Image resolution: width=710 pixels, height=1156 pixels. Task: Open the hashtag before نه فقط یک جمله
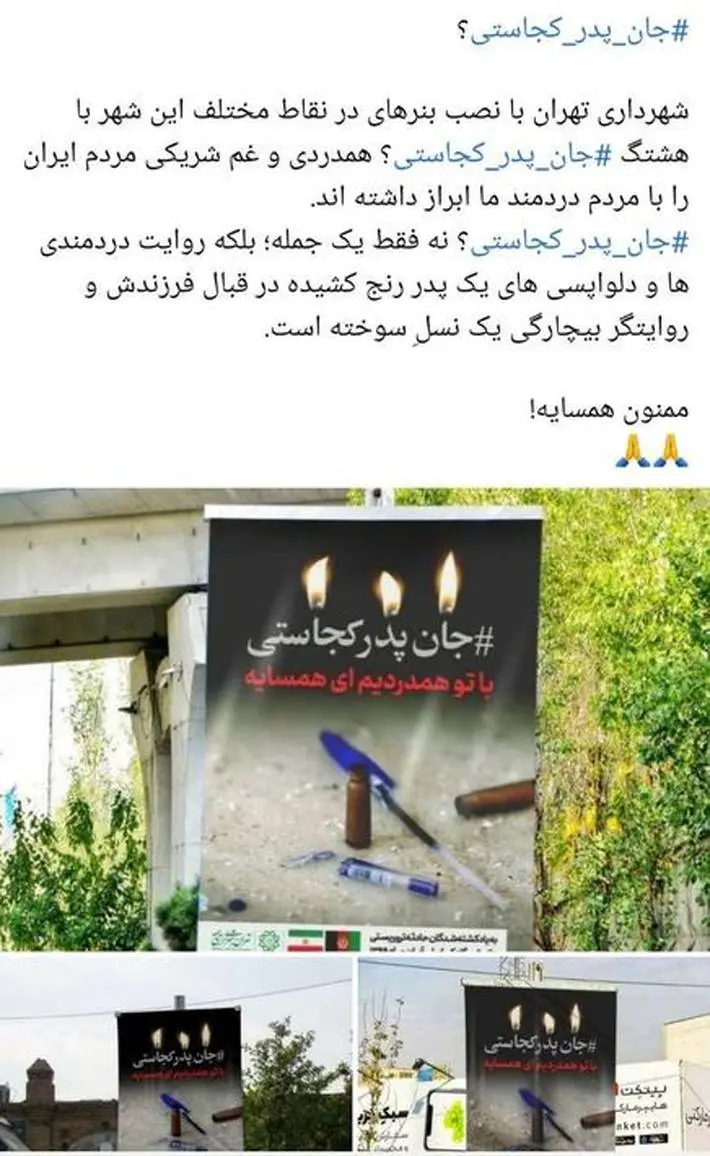pyautogui.click(x=578, y=242)
